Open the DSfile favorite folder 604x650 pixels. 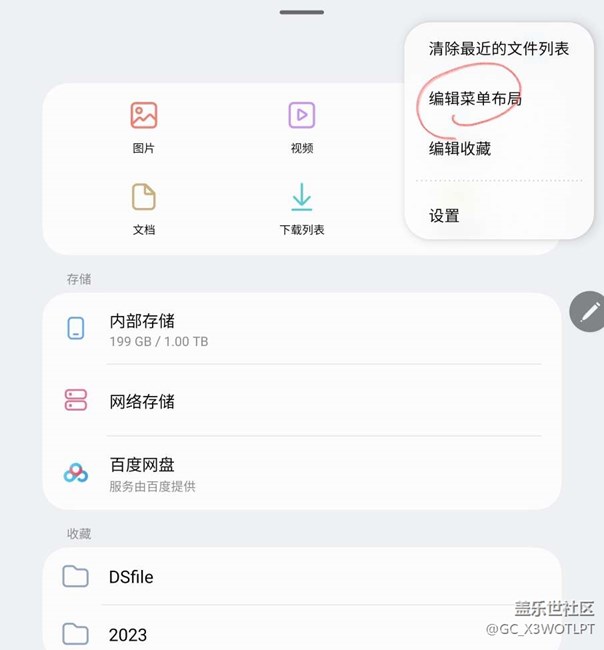tap(300, 577)
